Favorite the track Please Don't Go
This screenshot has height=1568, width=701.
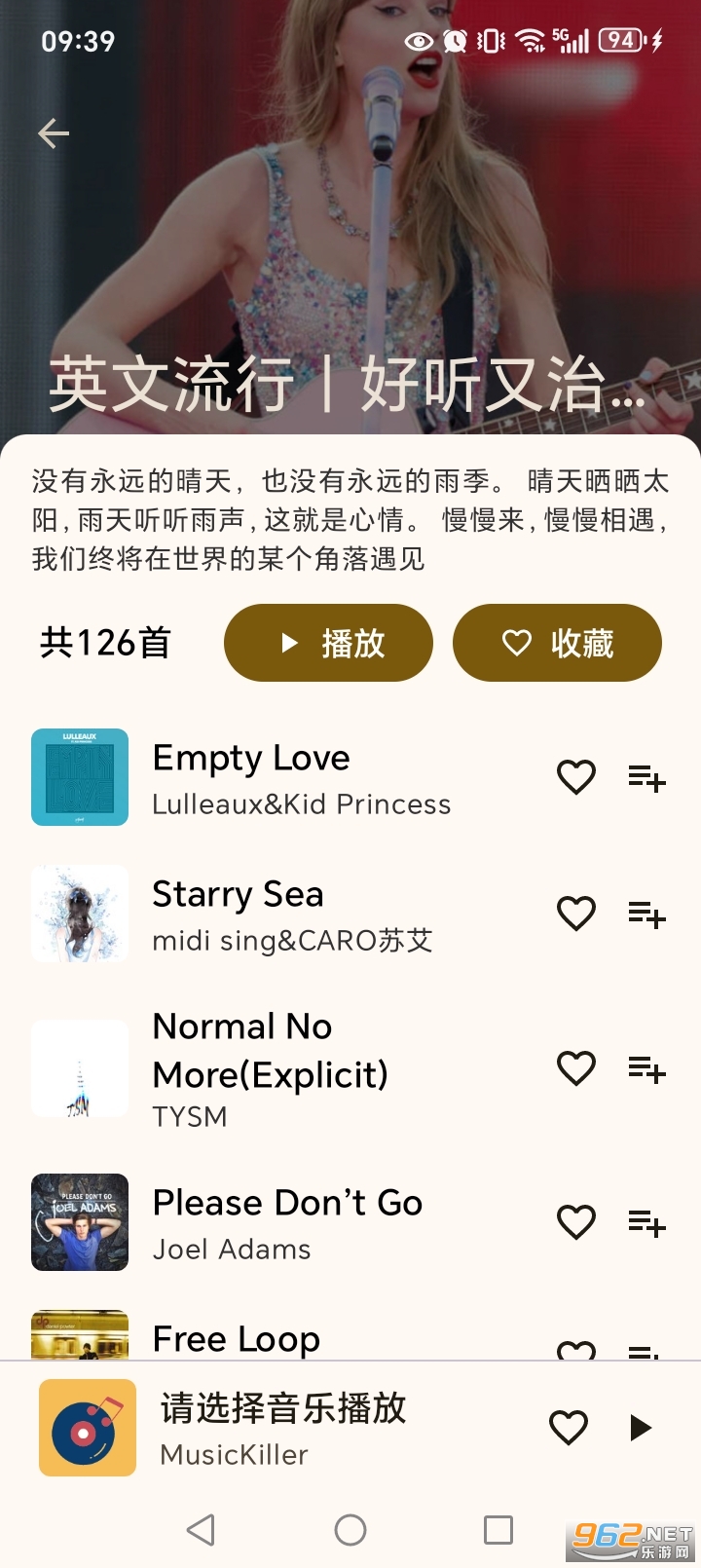coord(575,1222)
